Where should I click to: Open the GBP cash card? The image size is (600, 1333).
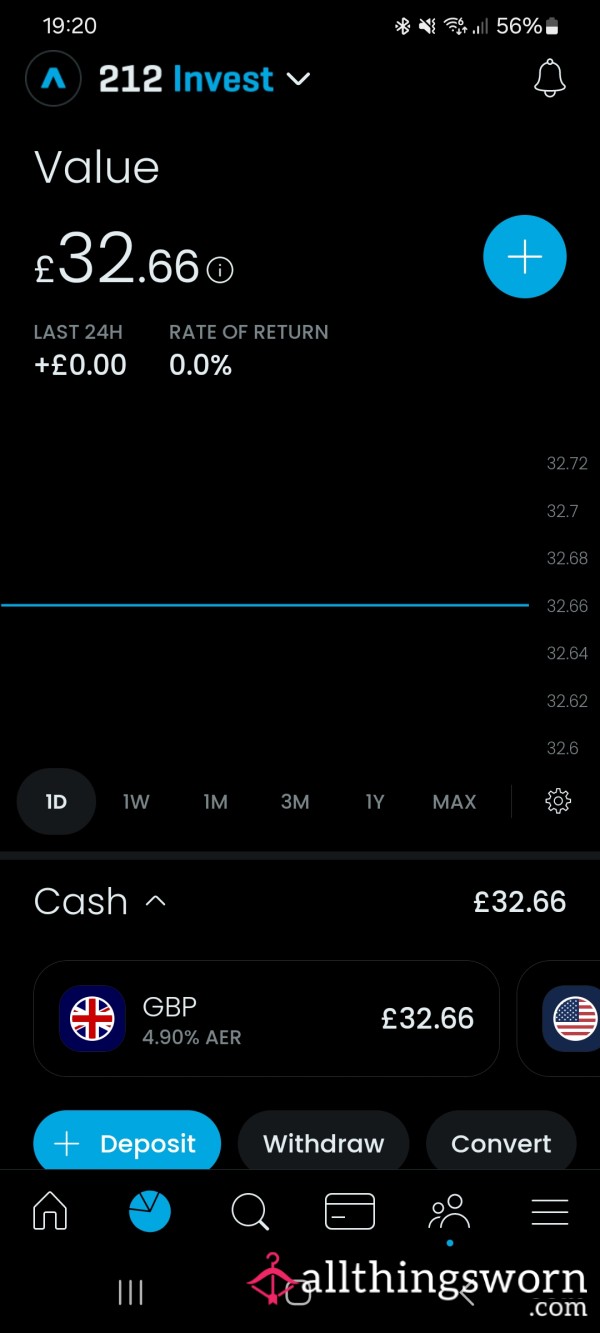[266, 1018]
